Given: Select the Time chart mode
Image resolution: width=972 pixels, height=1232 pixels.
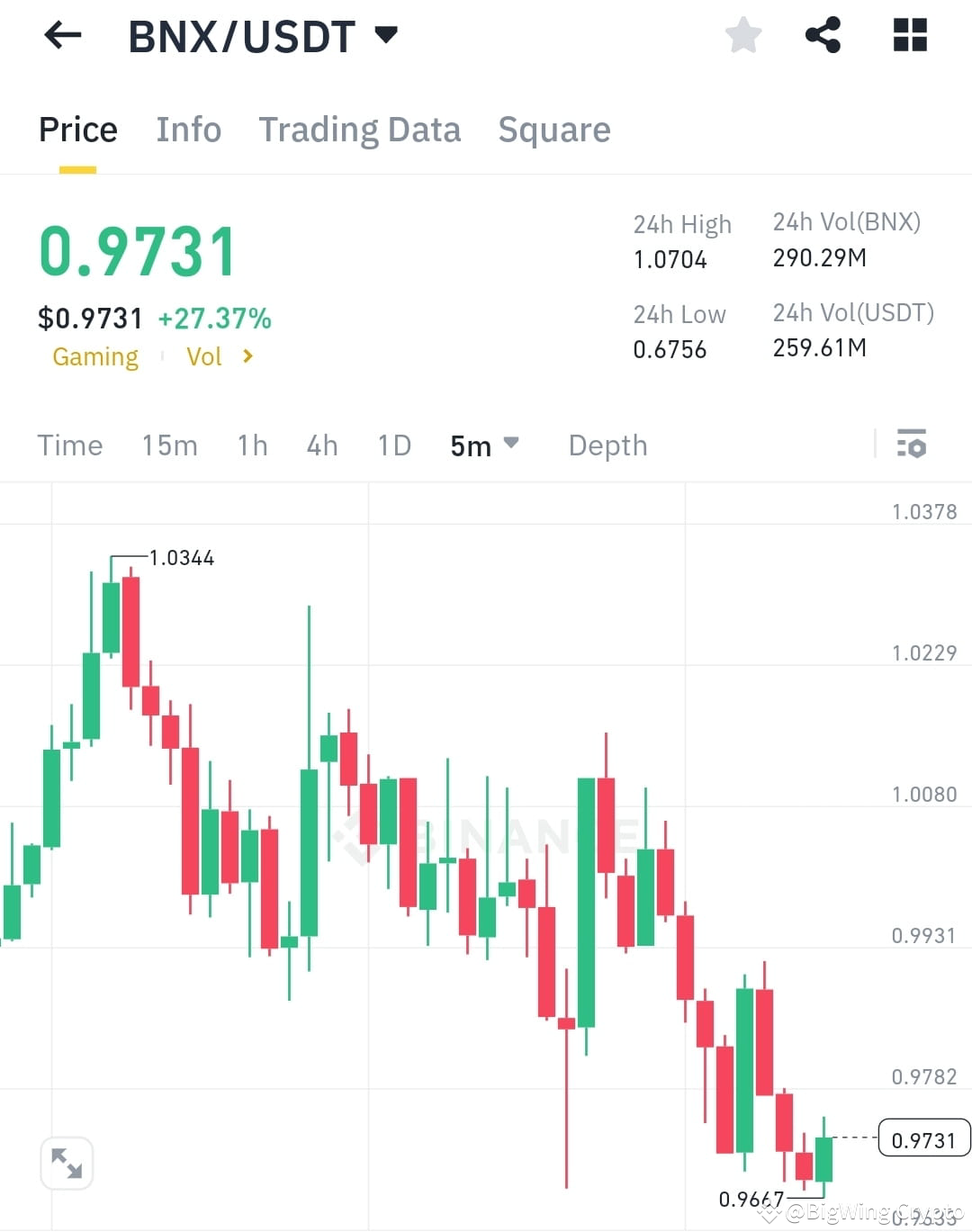Looking at the screenshot, I should 70,445.
